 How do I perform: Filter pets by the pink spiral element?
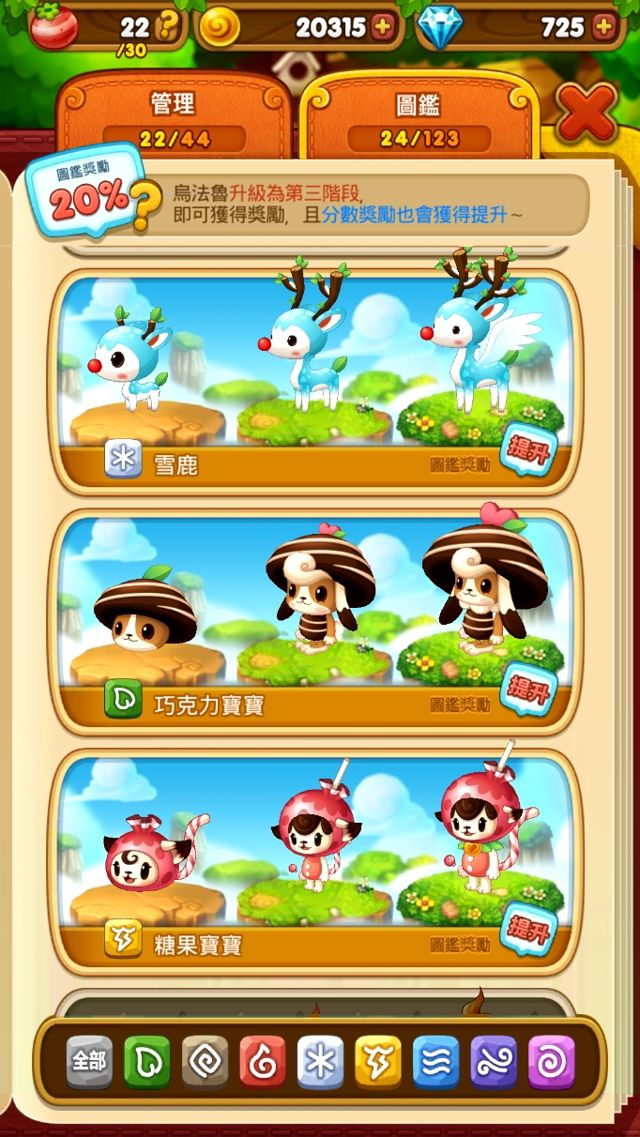[x=551, y=1061]
